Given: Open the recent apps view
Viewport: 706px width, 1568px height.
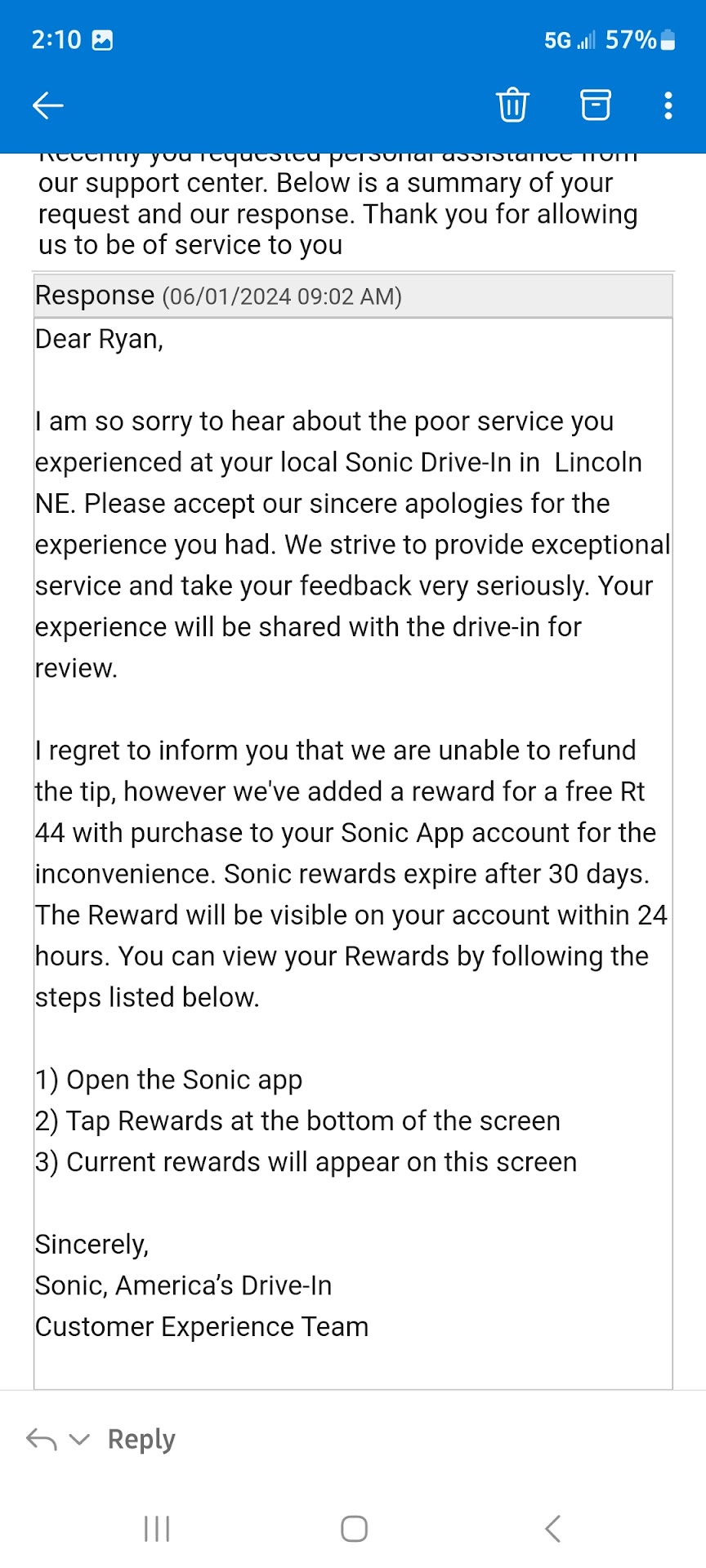Looking at the screenshot, I should [x=156, y=1528].
